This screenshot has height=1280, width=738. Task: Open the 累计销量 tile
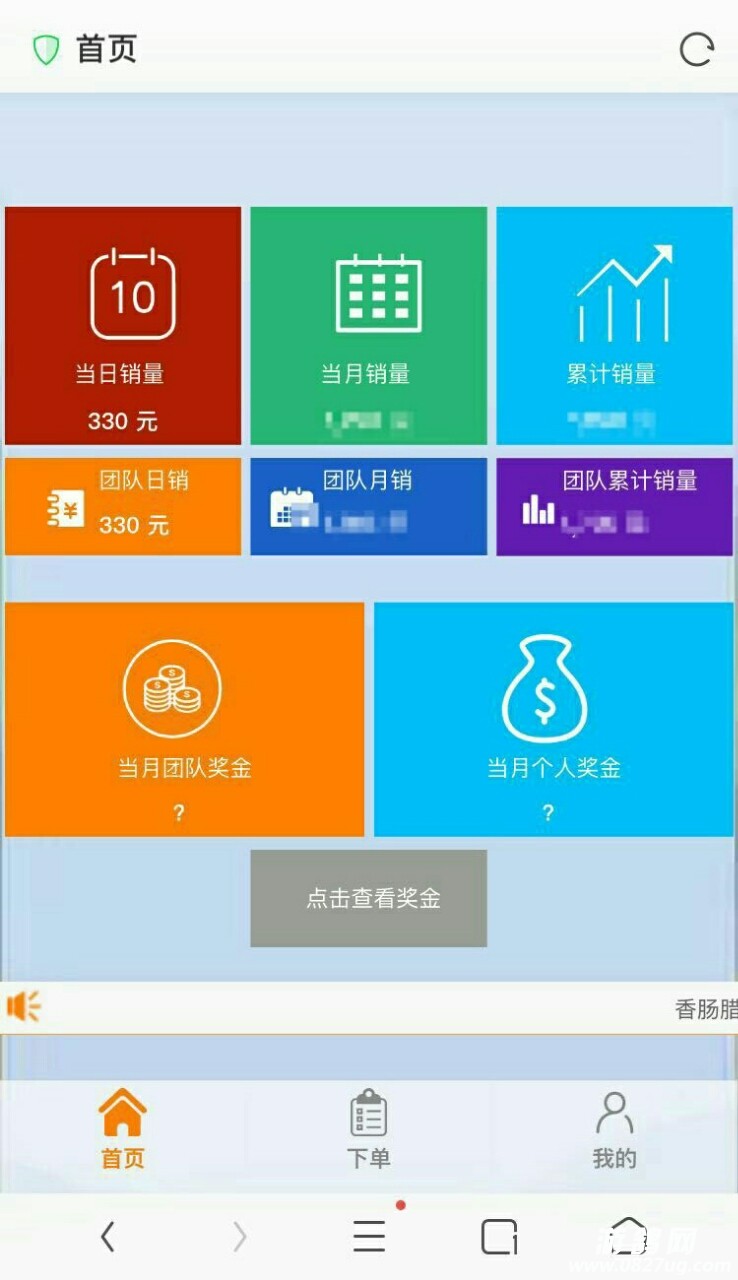coord(614,325)
